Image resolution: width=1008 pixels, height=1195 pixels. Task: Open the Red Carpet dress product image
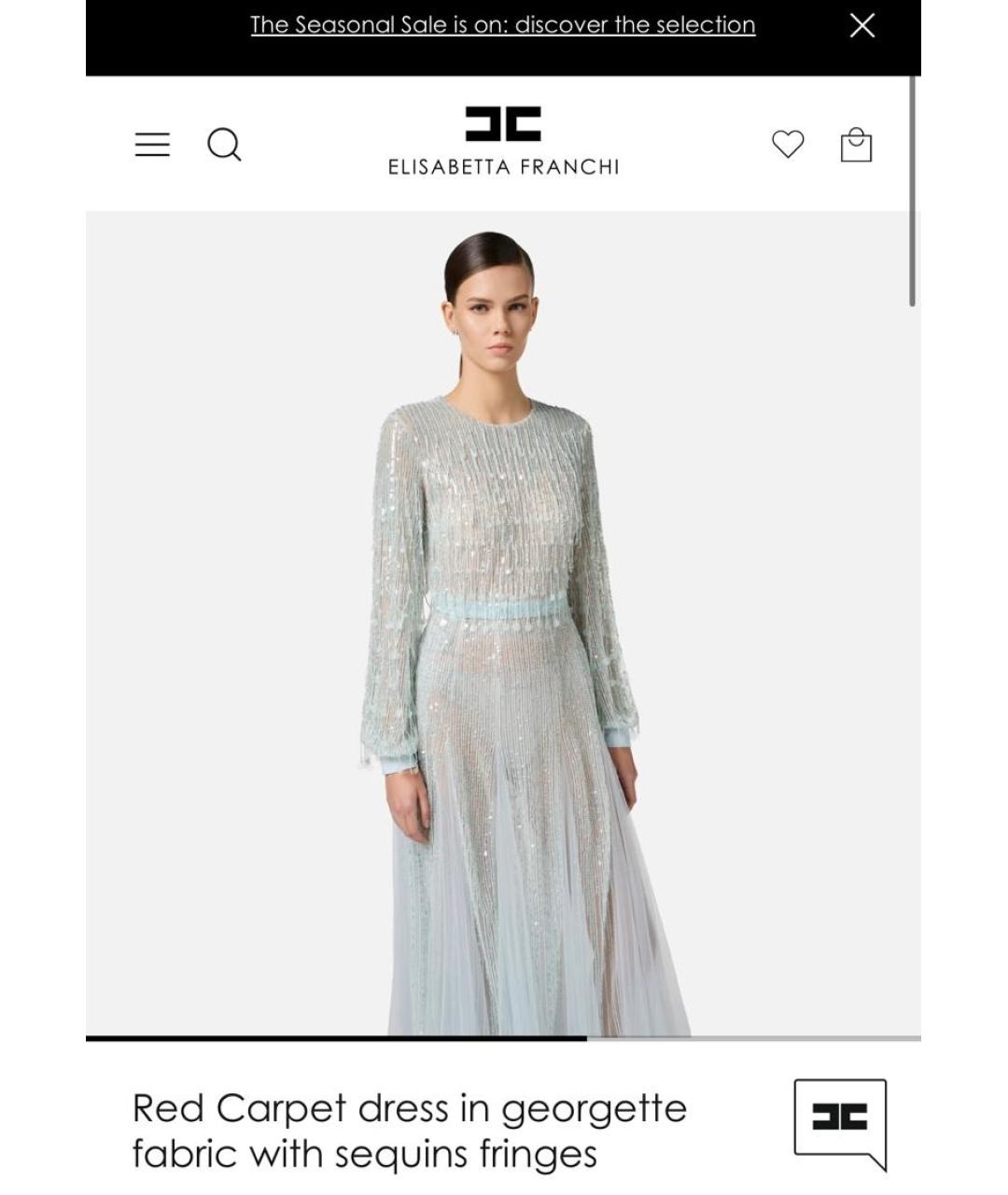click(503, 624)
